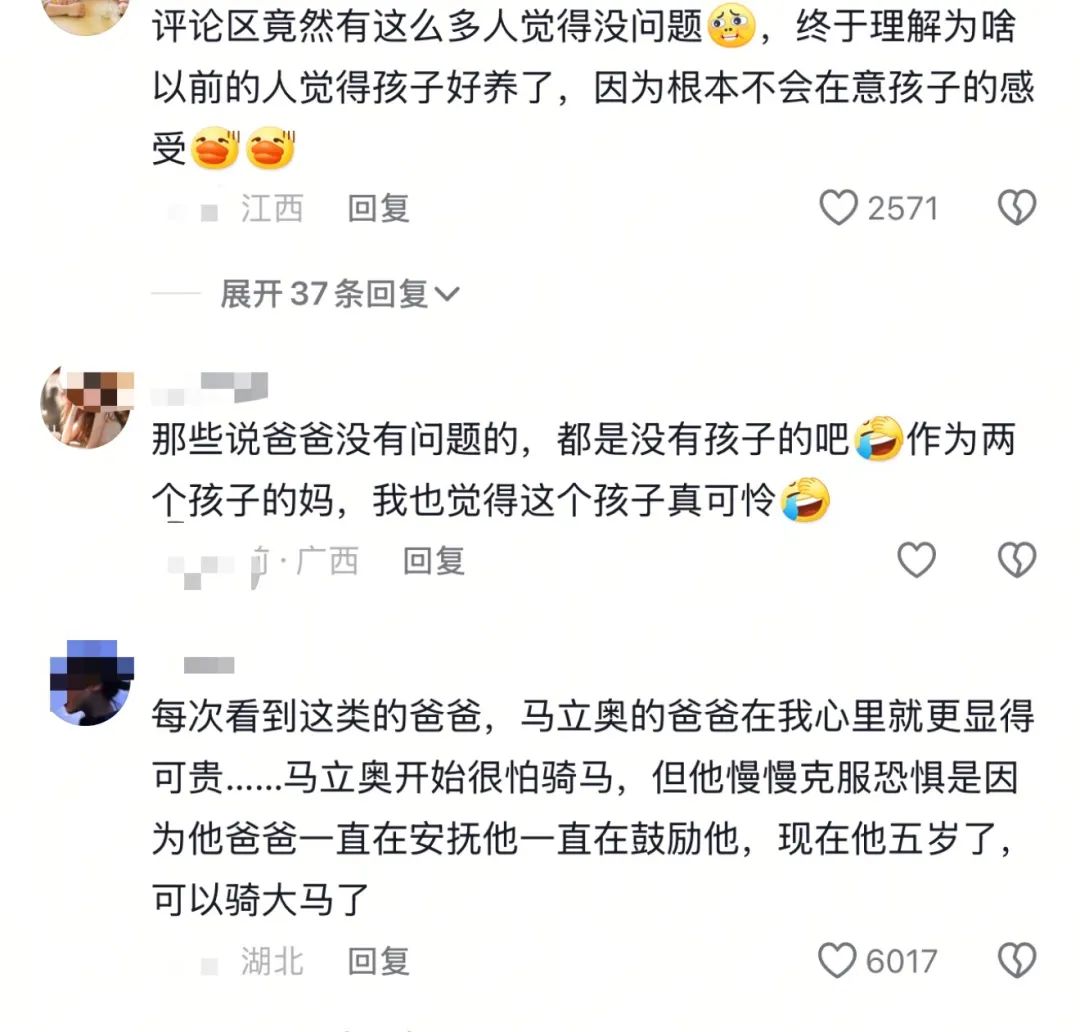
Task: Reply to the Hubei comment
Action: 379,961
